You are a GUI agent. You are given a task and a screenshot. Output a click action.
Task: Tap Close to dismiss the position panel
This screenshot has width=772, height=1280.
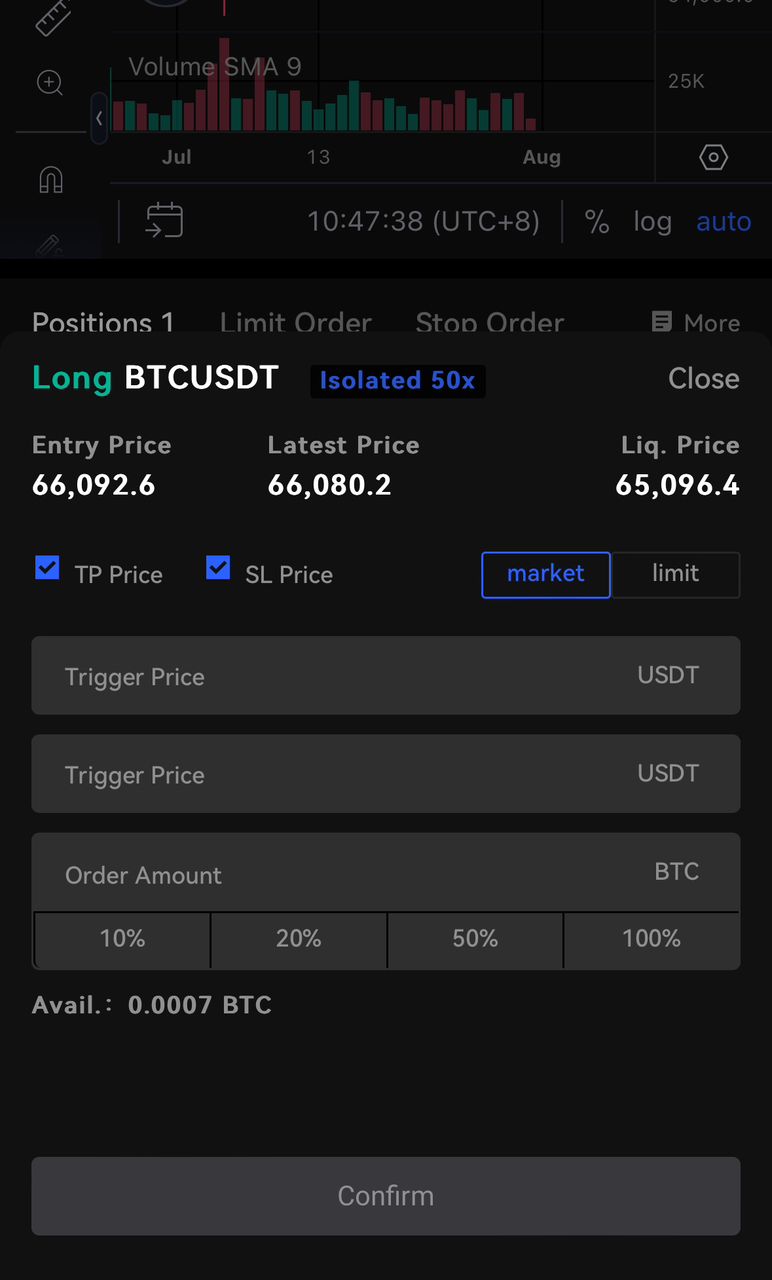[x=703, y=378]
